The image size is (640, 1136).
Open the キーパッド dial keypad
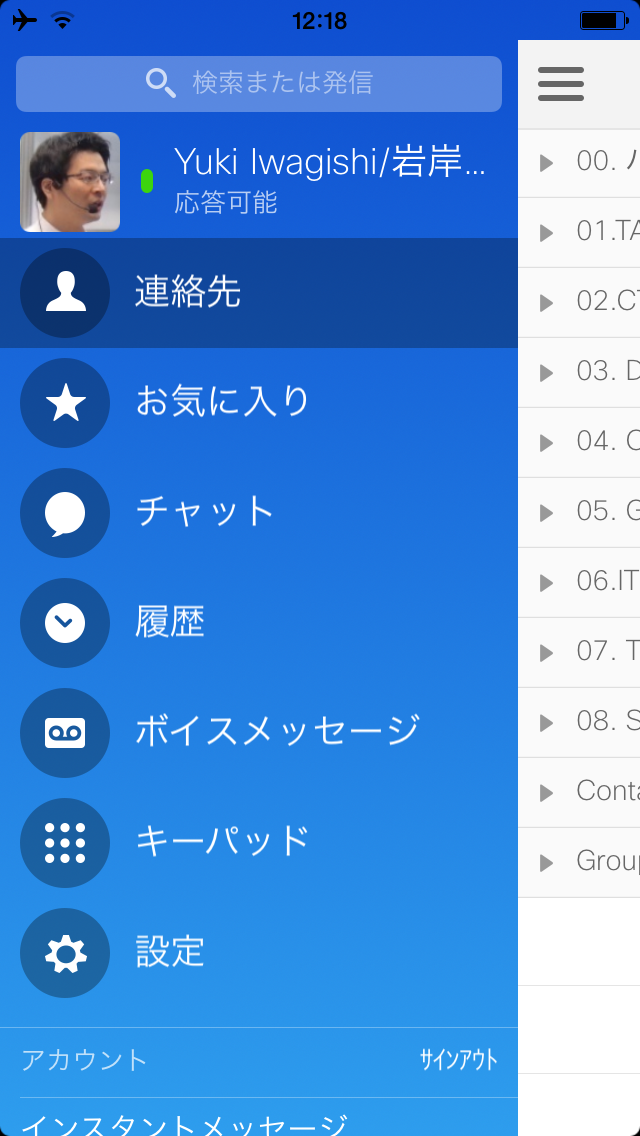tap(259, 843)
